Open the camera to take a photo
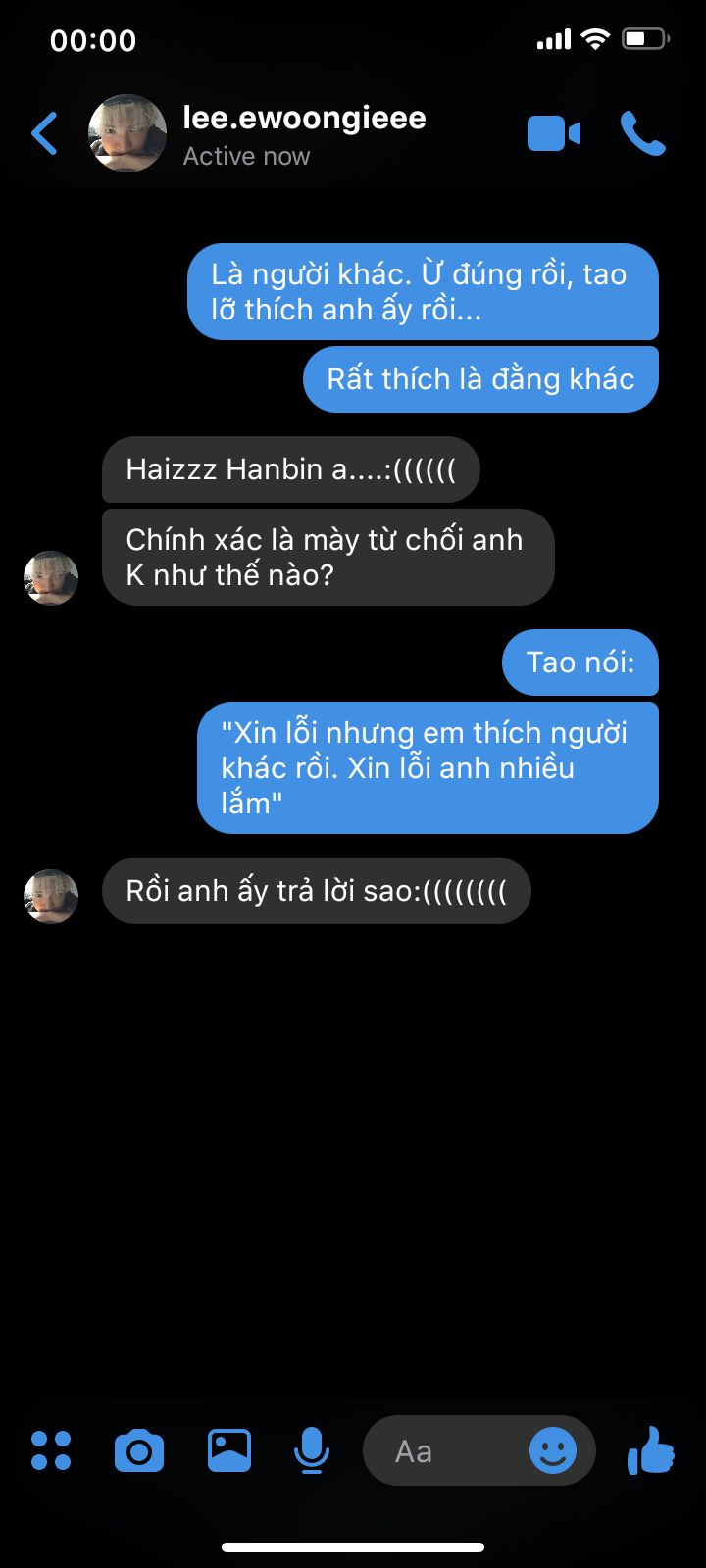This screenshot has width=706, height=1568. tap(139, 1450)
